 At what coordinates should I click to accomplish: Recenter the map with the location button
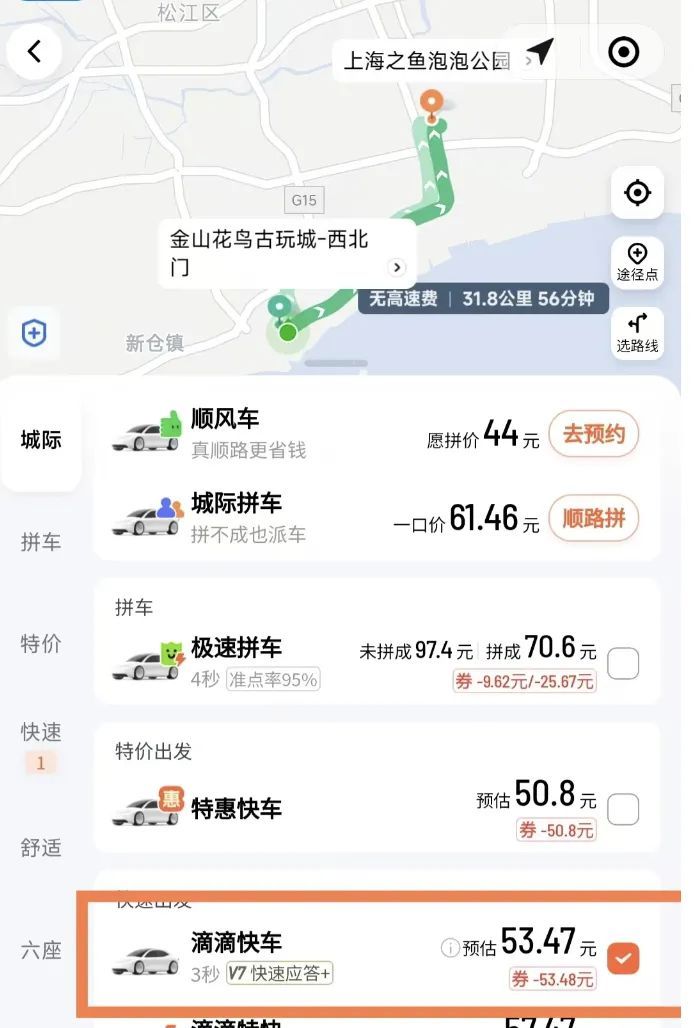(637, 192)
